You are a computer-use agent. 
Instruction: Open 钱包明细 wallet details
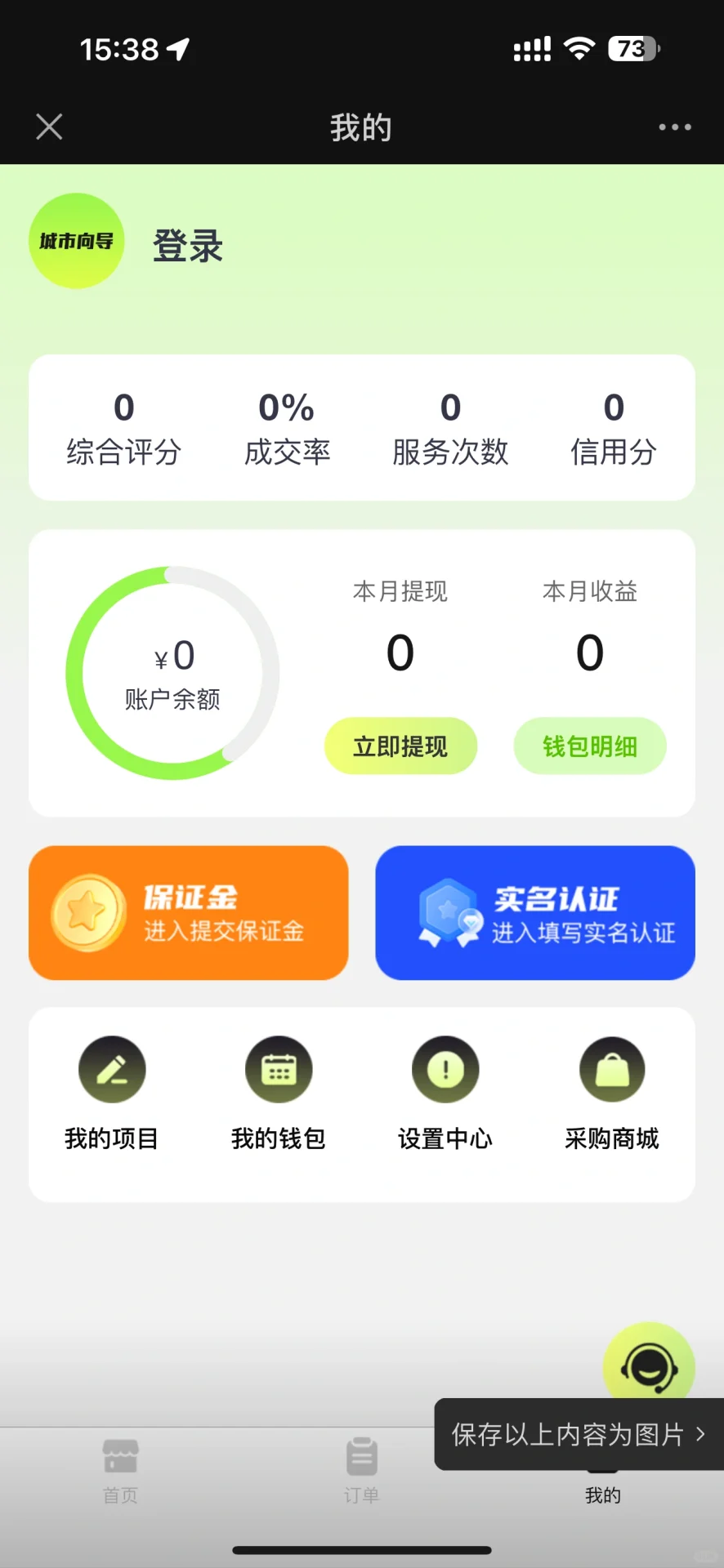589,746
